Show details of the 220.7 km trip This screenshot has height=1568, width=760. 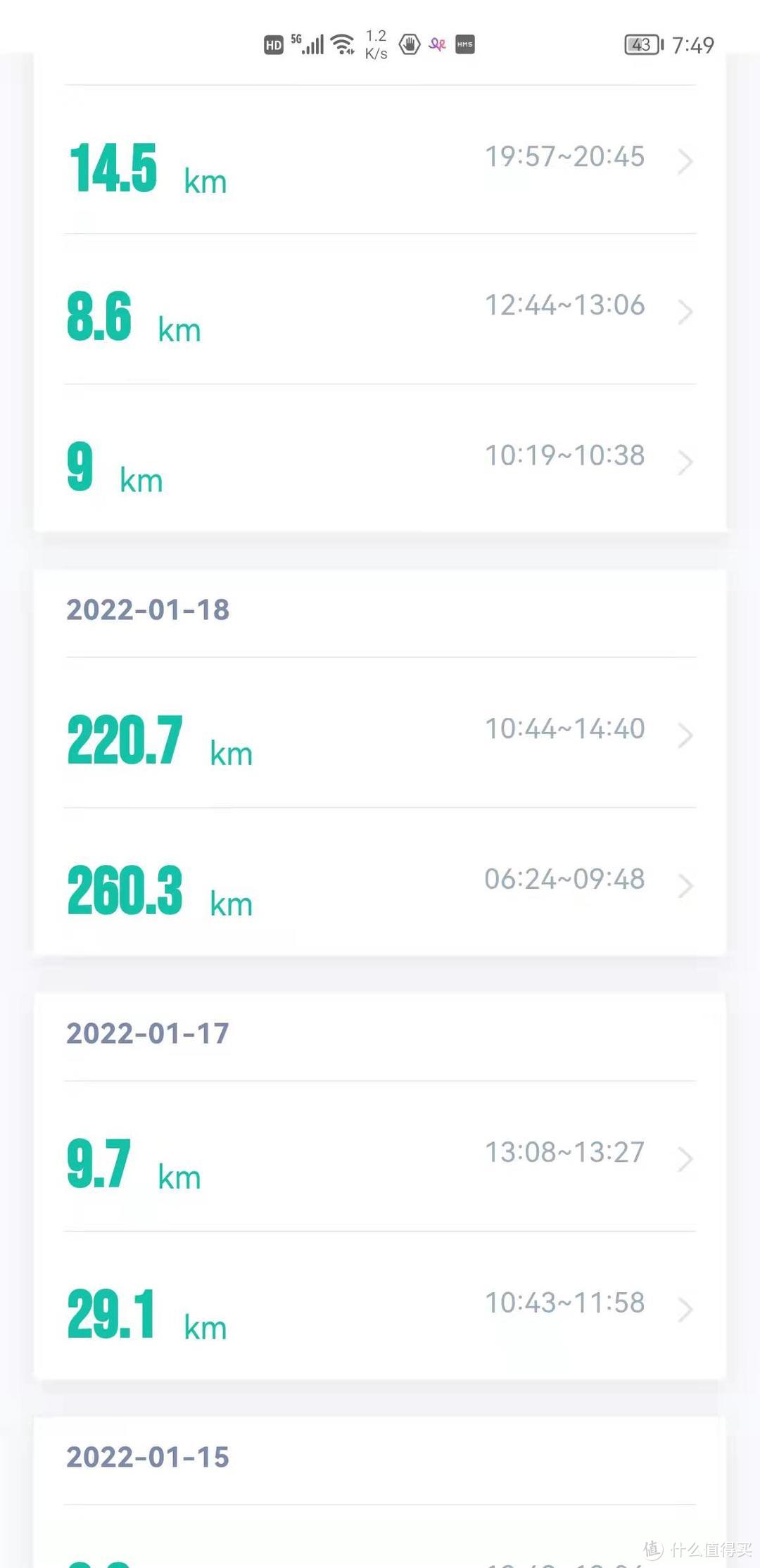(x=380, y=734)
